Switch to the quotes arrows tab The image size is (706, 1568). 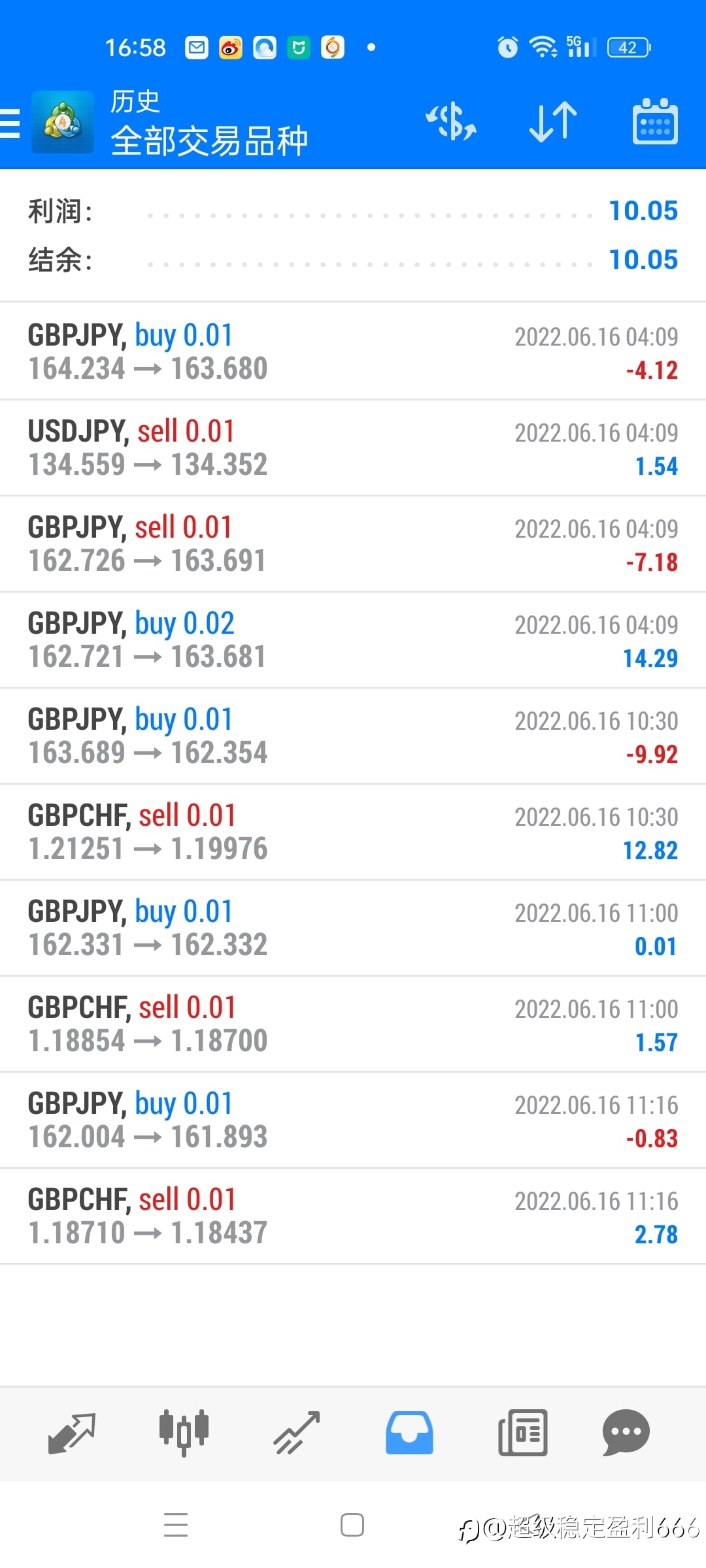[72, 1433]
